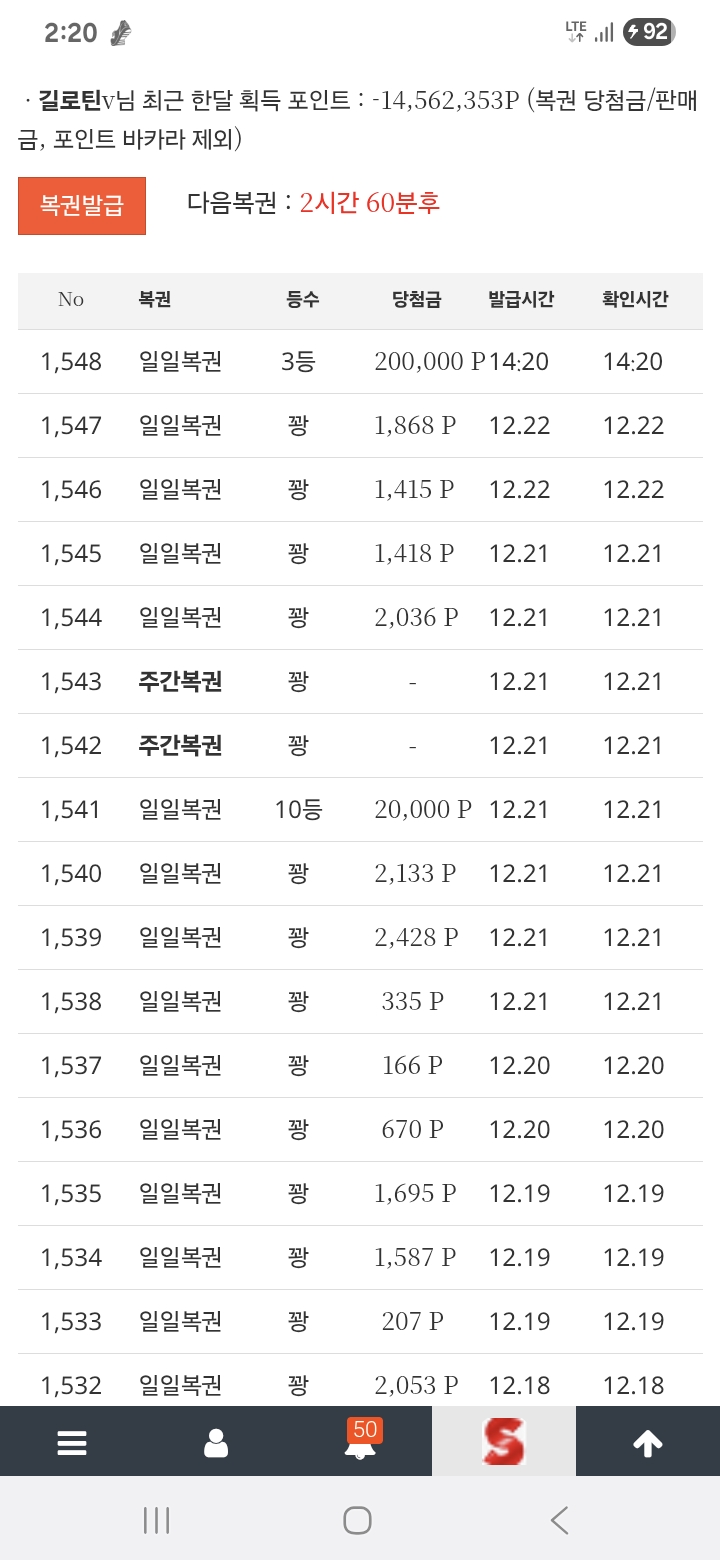720x1560 pixels.
Task: Tap the red S logo button
Action: [x=504, y=1442]
